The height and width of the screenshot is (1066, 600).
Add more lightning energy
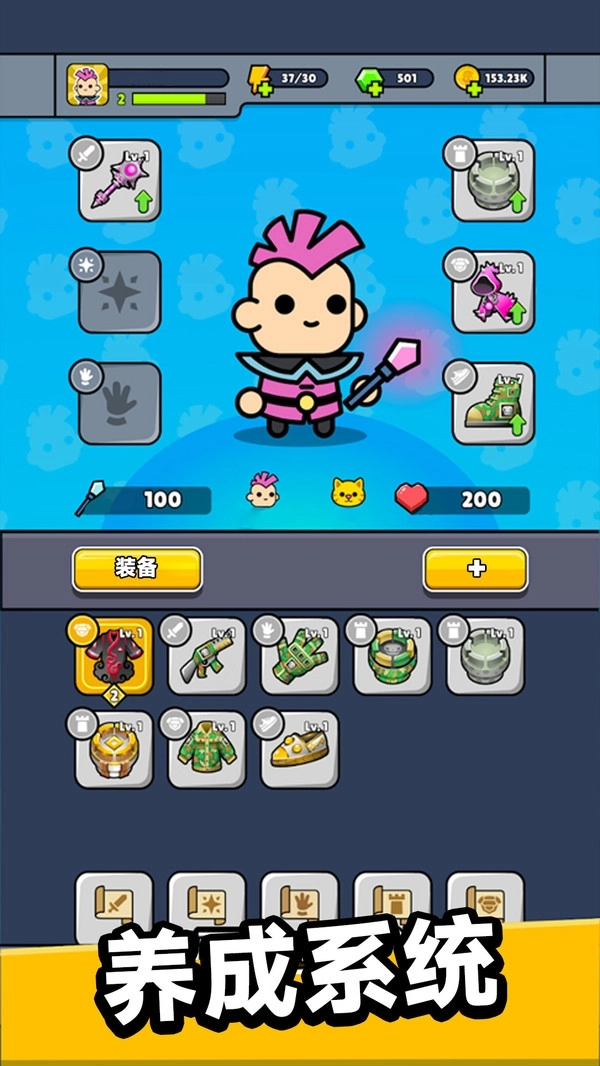click(262, 87)
